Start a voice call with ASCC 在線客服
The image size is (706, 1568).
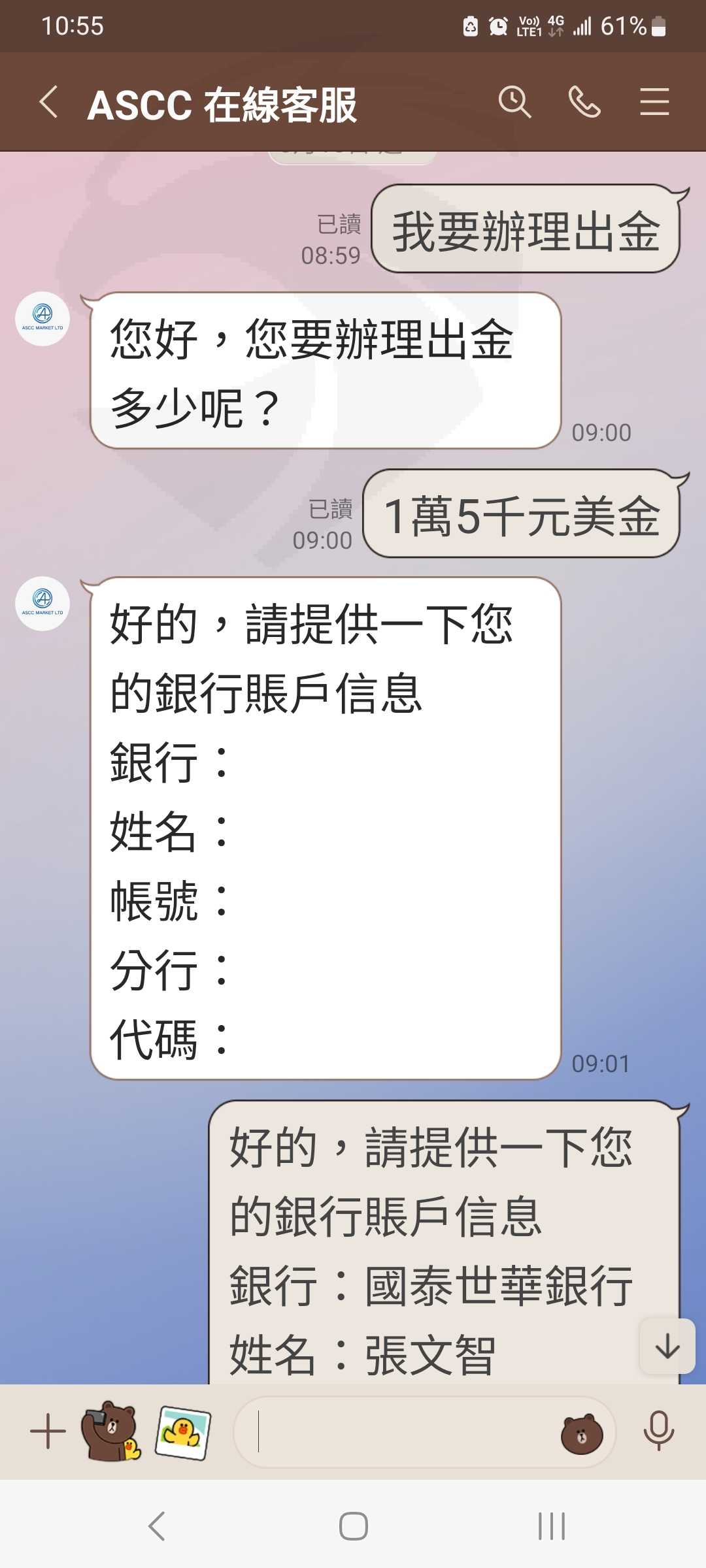584,103
